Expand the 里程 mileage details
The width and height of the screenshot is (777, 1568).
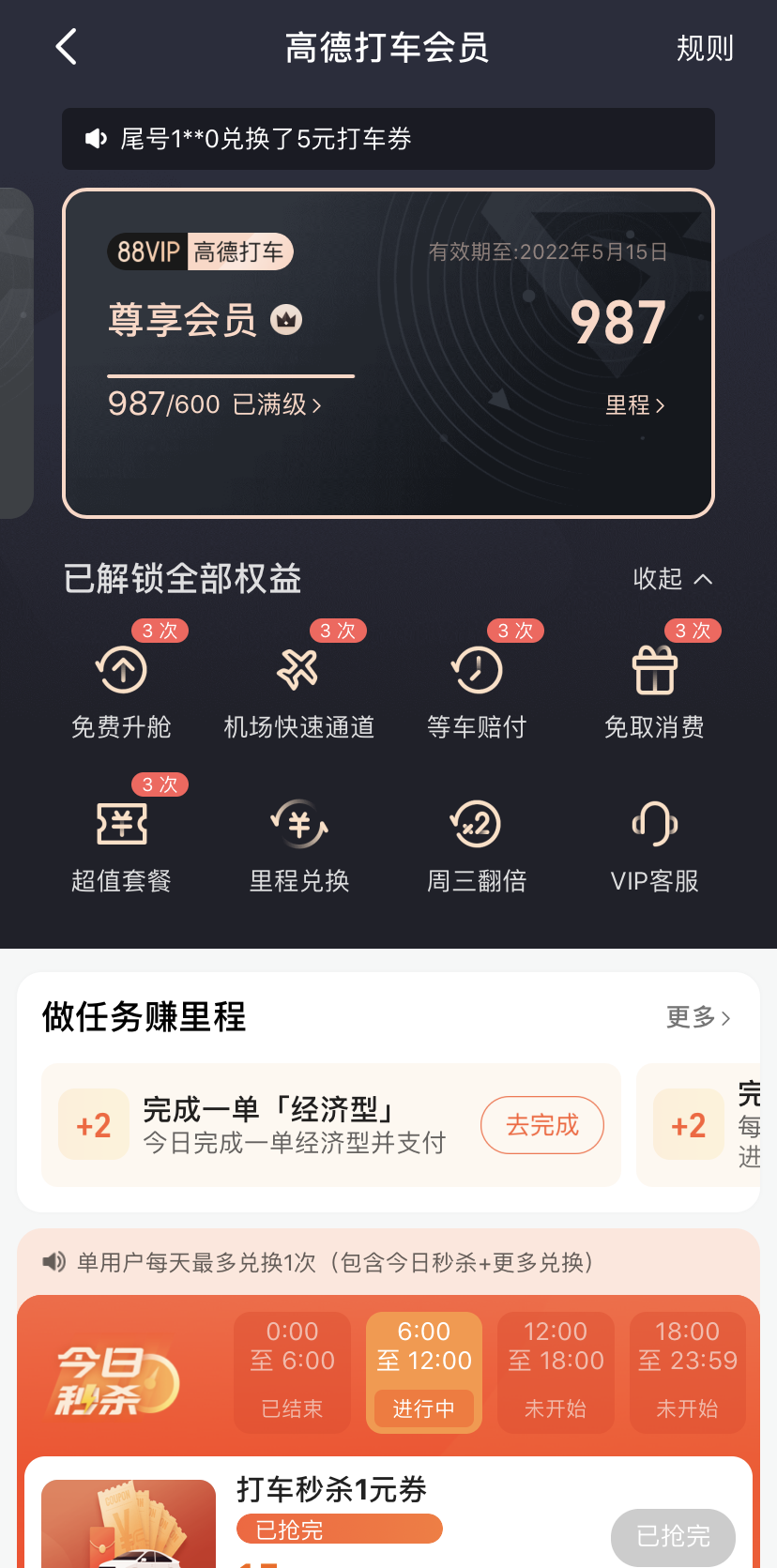click(x=634, y=405)
